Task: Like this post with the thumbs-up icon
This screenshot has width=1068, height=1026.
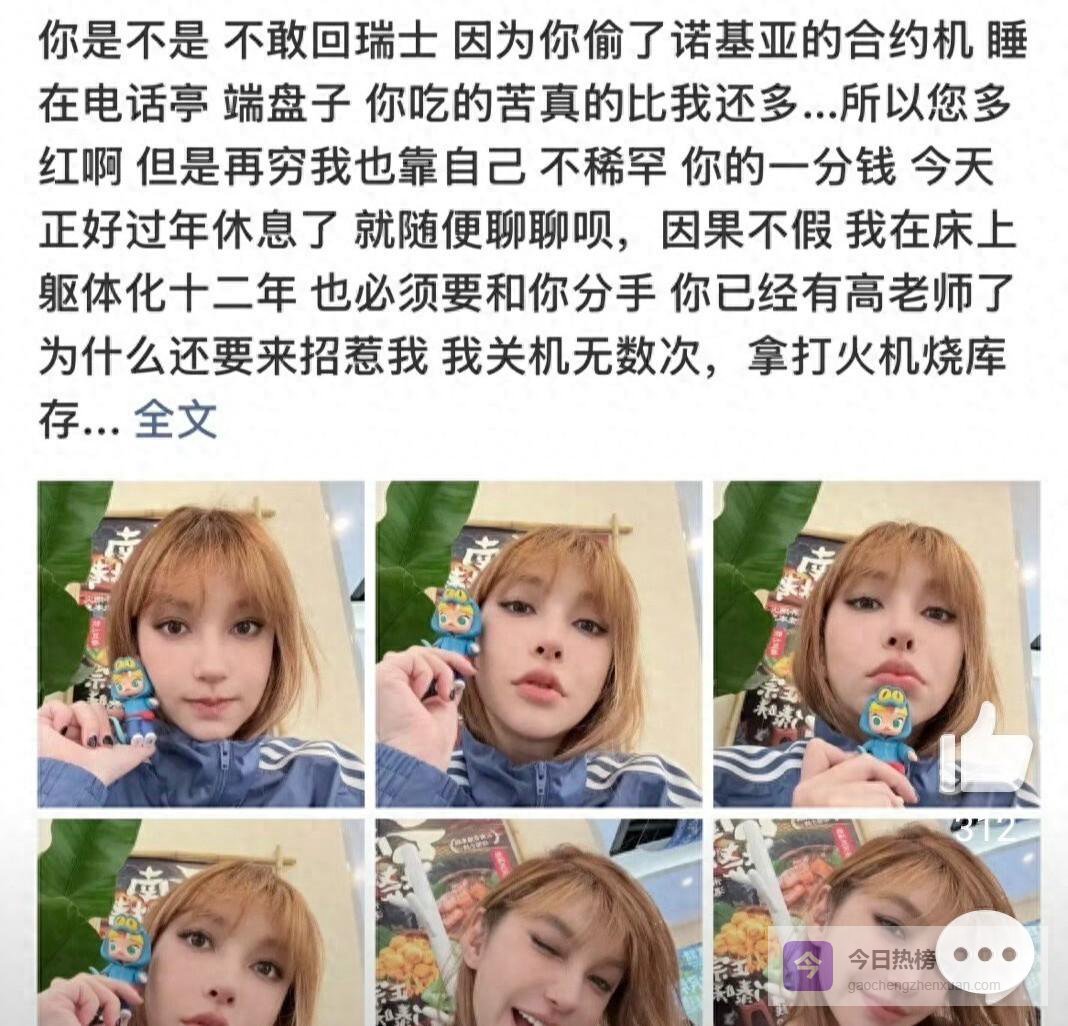Action: (986, 750)
